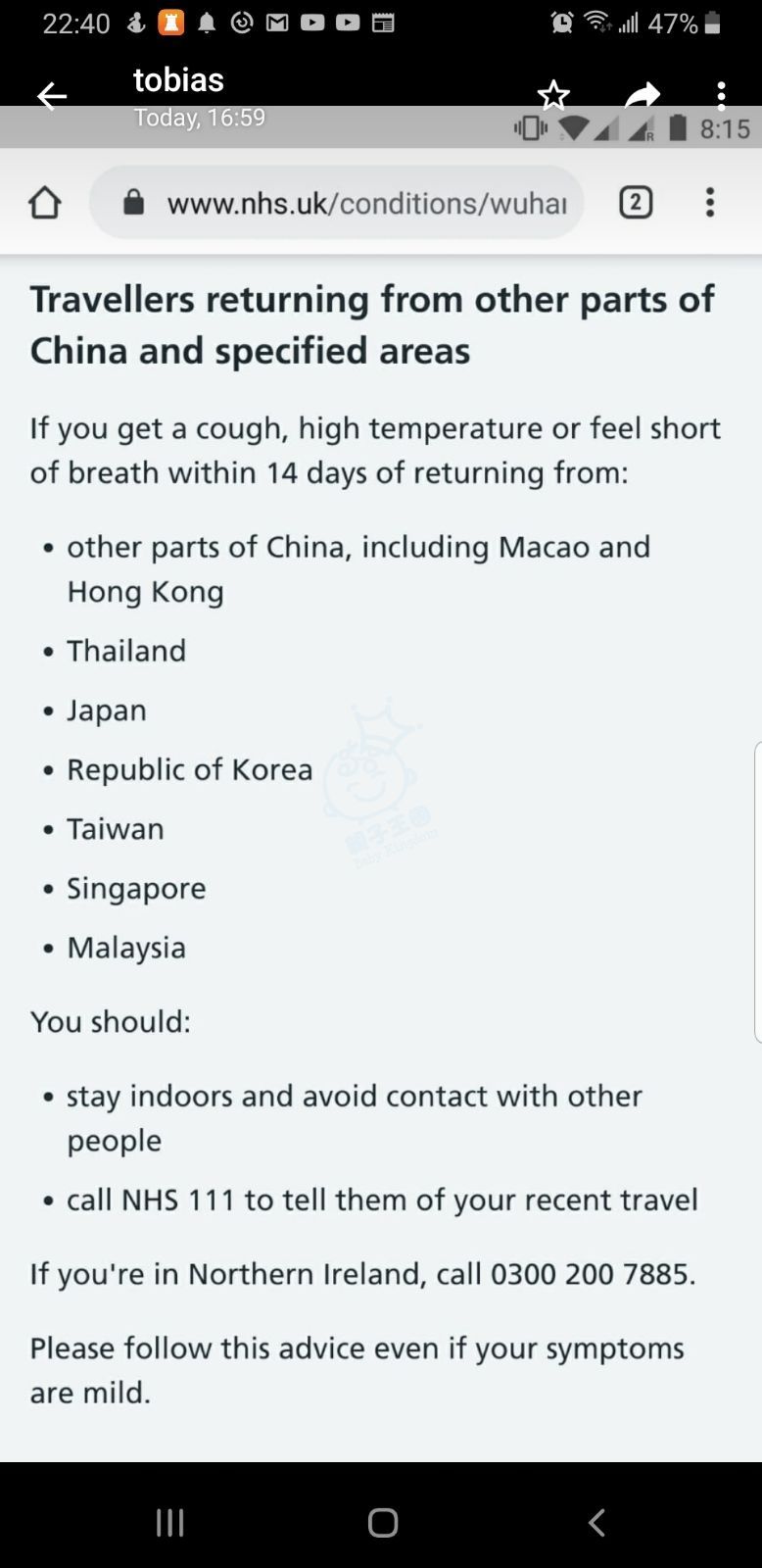Open recent apps from the navigation bar
The height and width of the screenshot is (1568, 762).
(170, 1521)
